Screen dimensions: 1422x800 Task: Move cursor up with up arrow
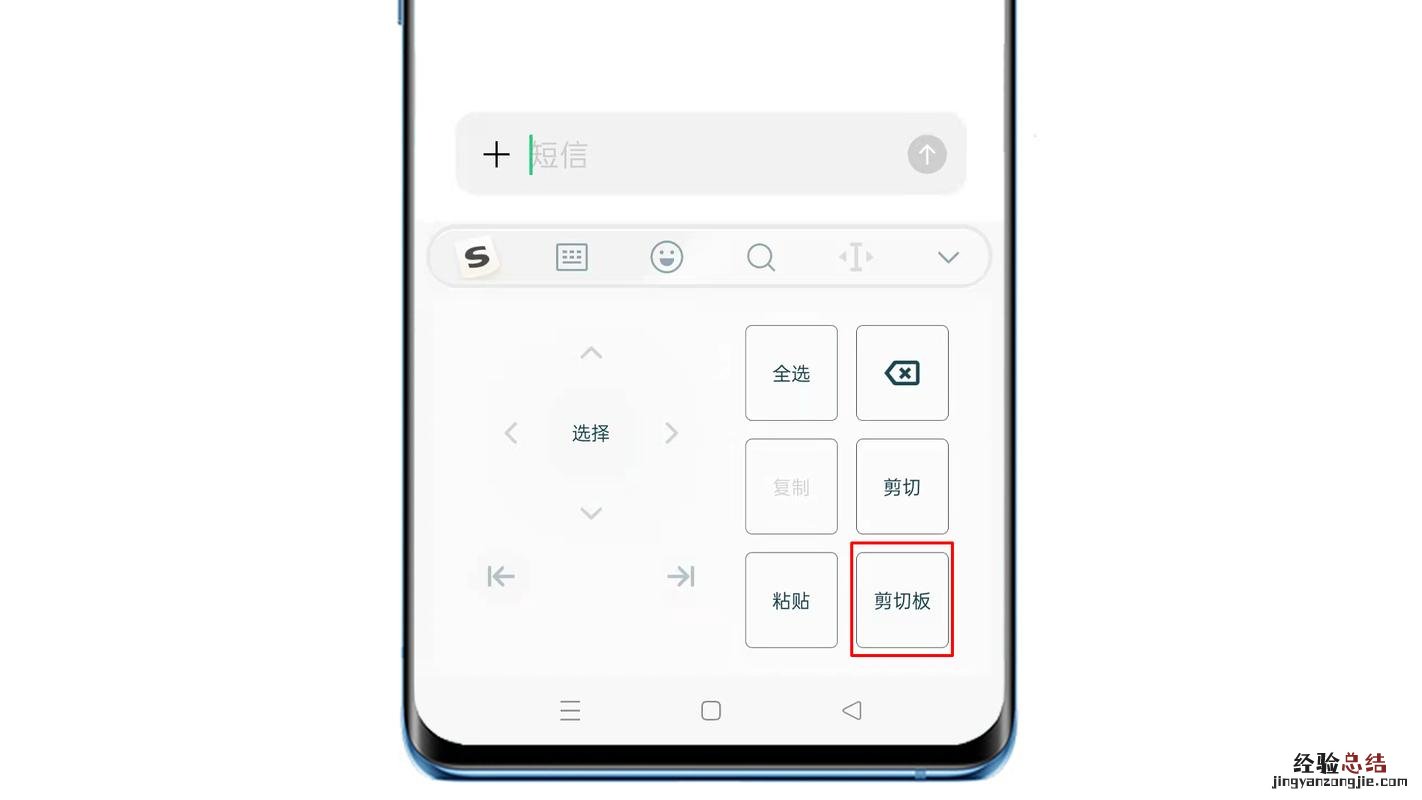click(591, 353)
